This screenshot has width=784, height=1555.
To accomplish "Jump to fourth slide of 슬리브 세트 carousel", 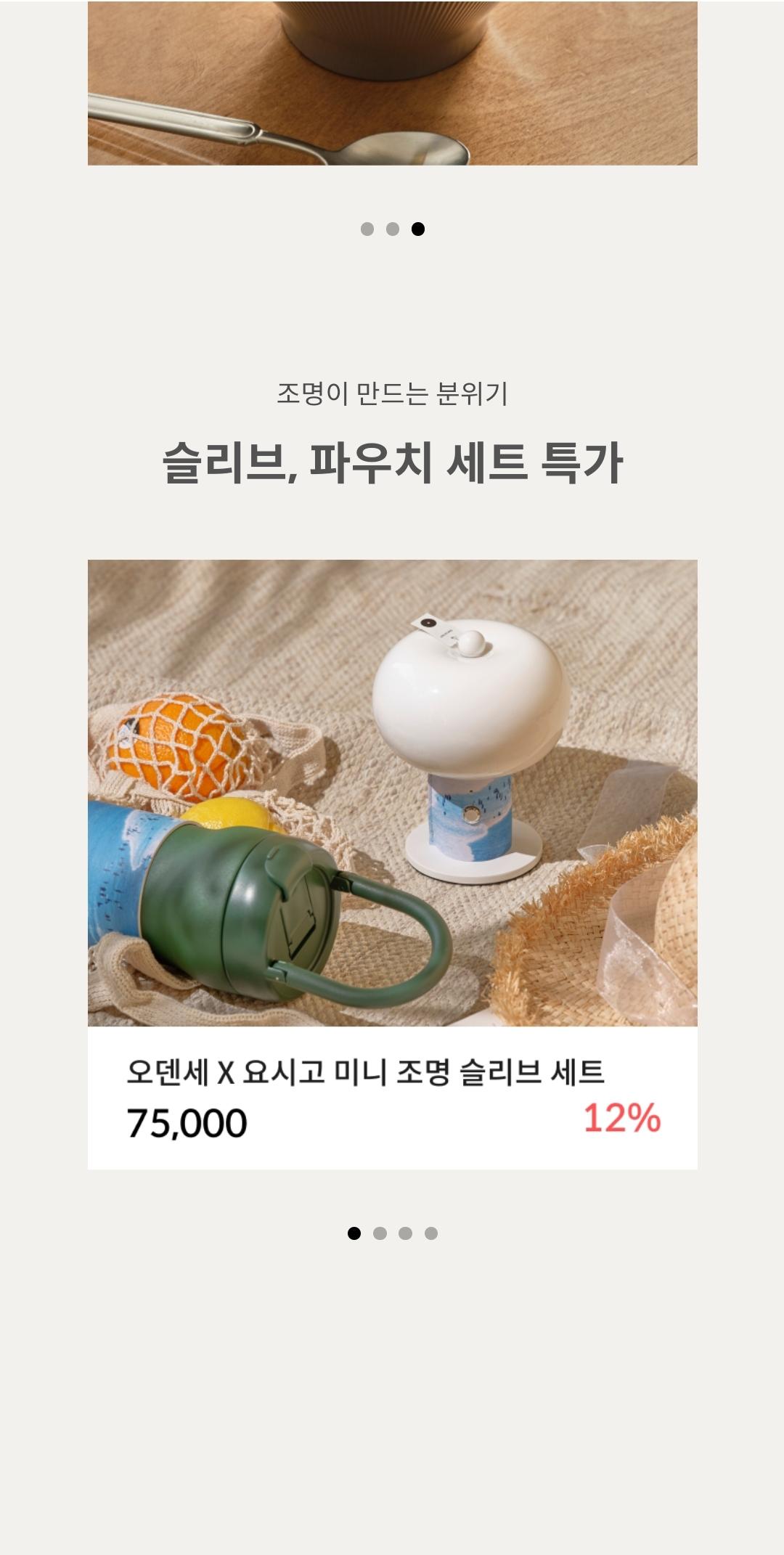I will 431,1233.
